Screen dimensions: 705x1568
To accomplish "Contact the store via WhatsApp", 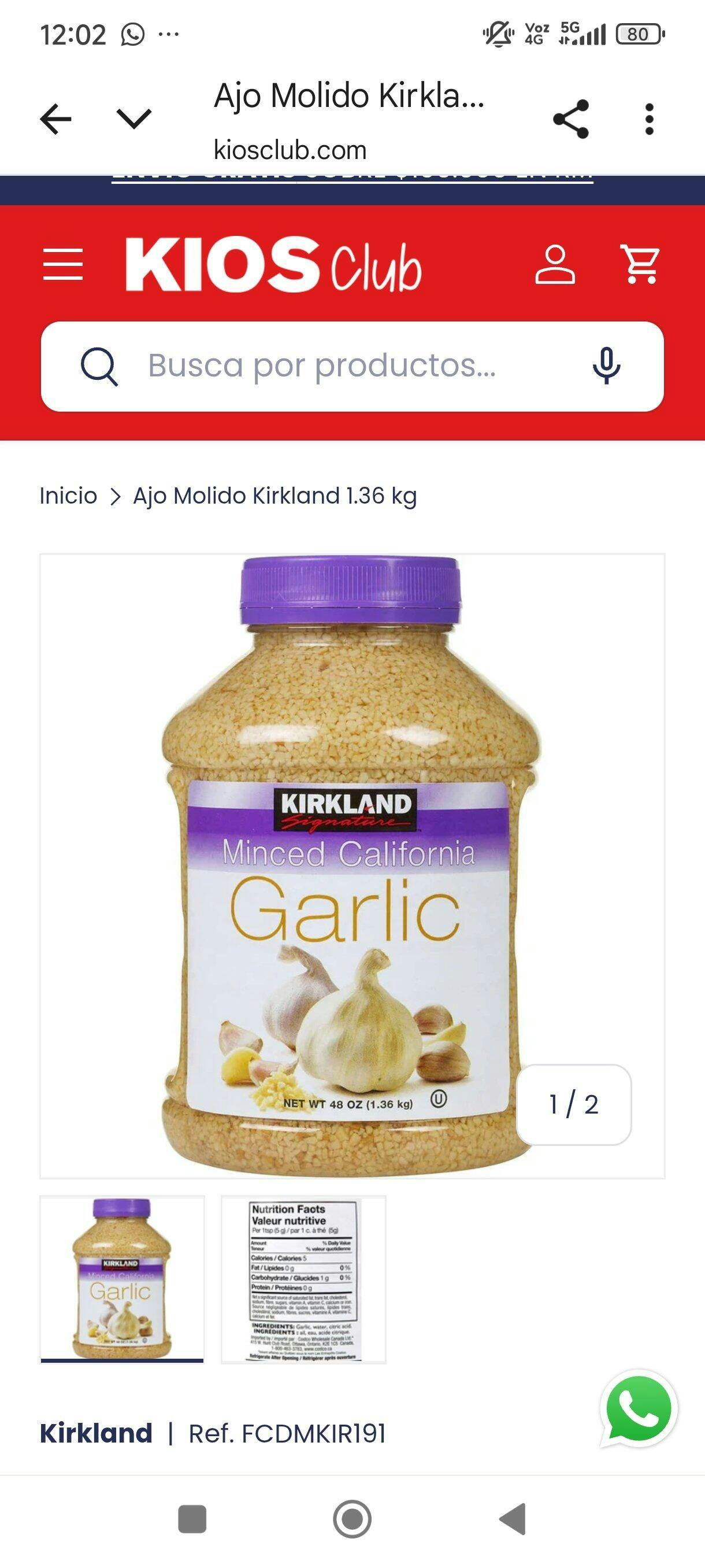I will [639, 1408].
